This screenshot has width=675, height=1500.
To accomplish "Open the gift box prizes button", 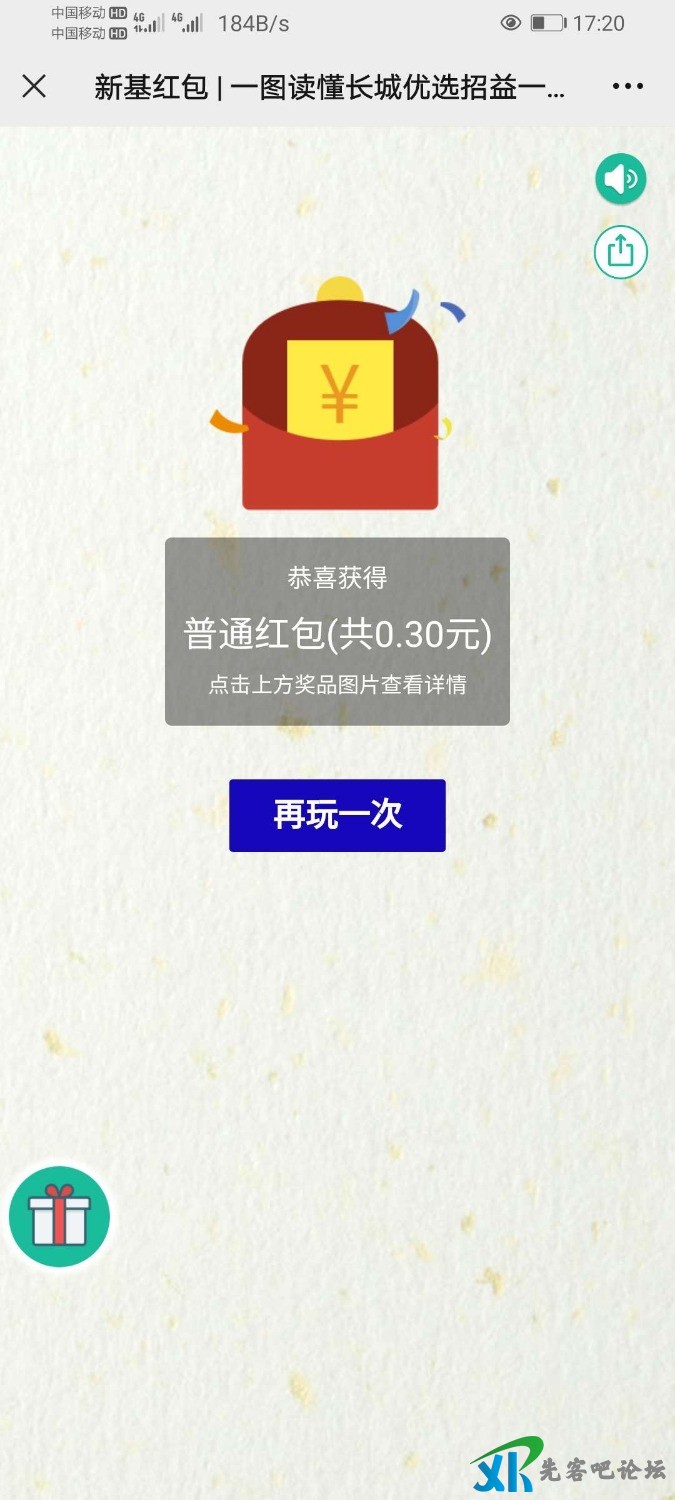I will point(59,1217).
